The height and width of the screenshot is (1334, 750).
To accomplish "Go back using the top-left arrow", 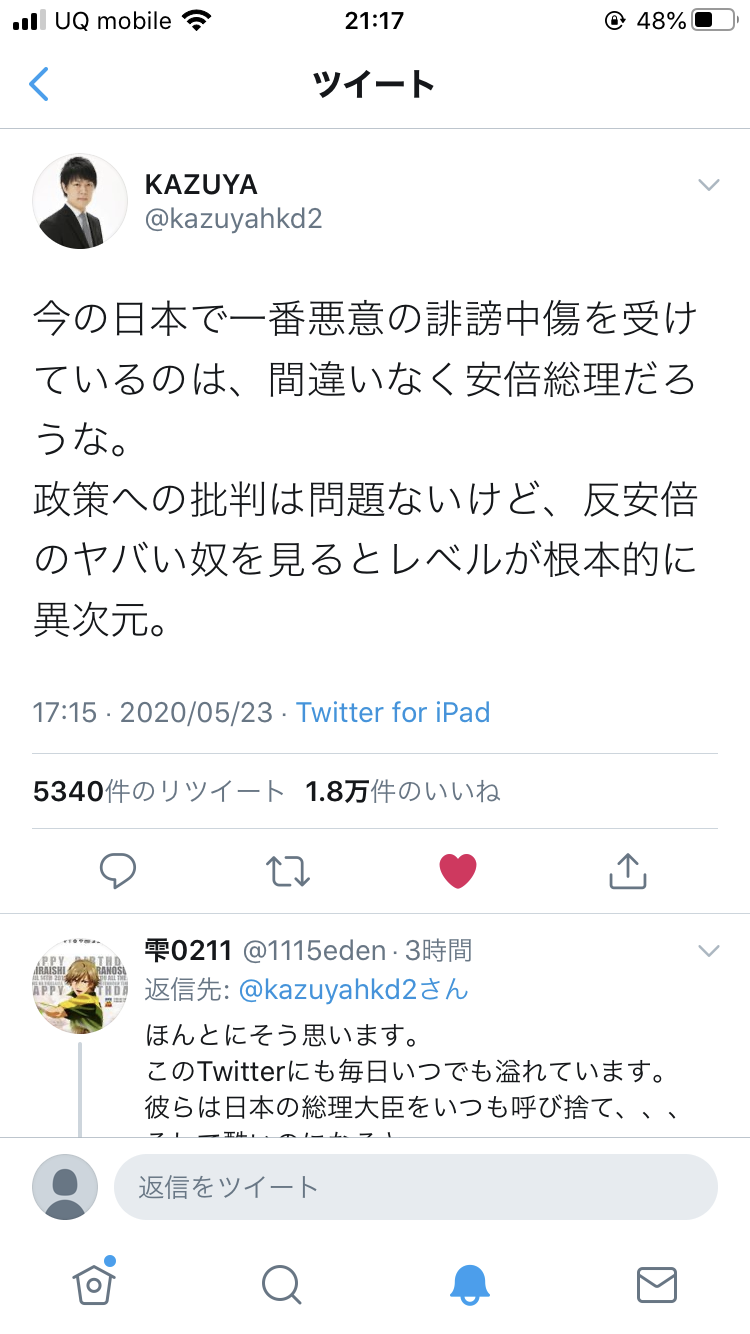I will tap(39, 84).
